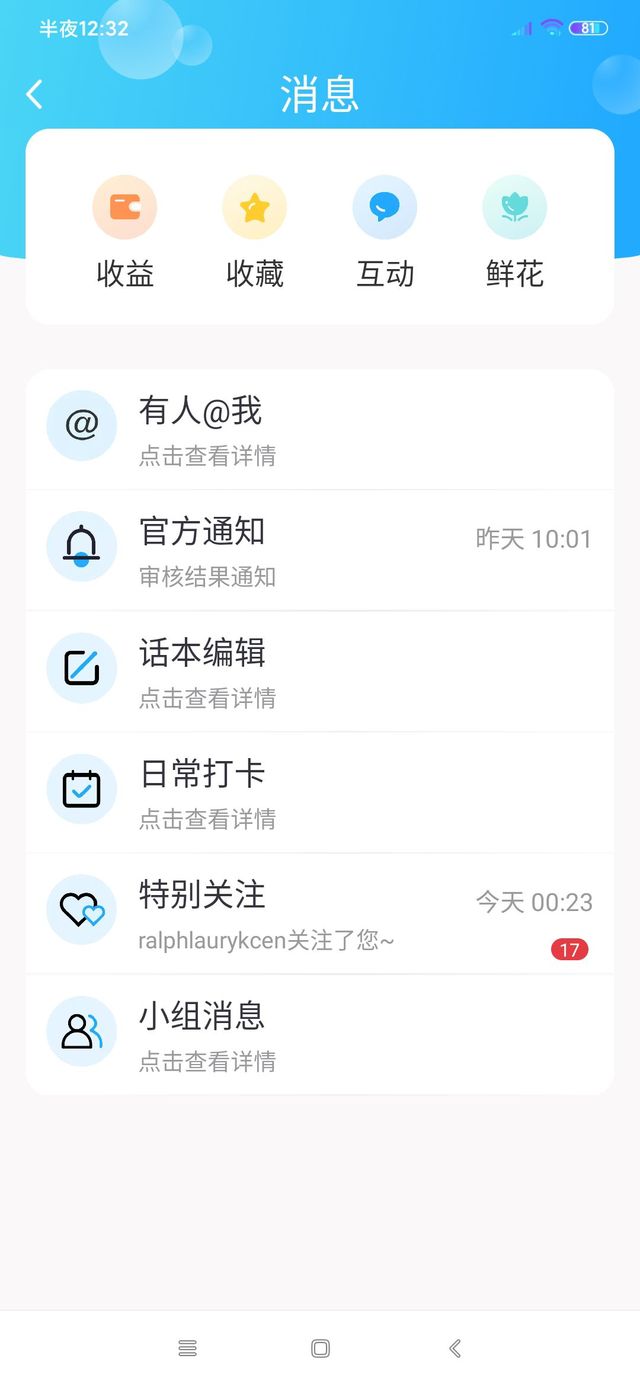This screenshot has width=640, height=1387.
Task: Tap the system home button
Action: pyautogui.click(x=320, y=1348)
